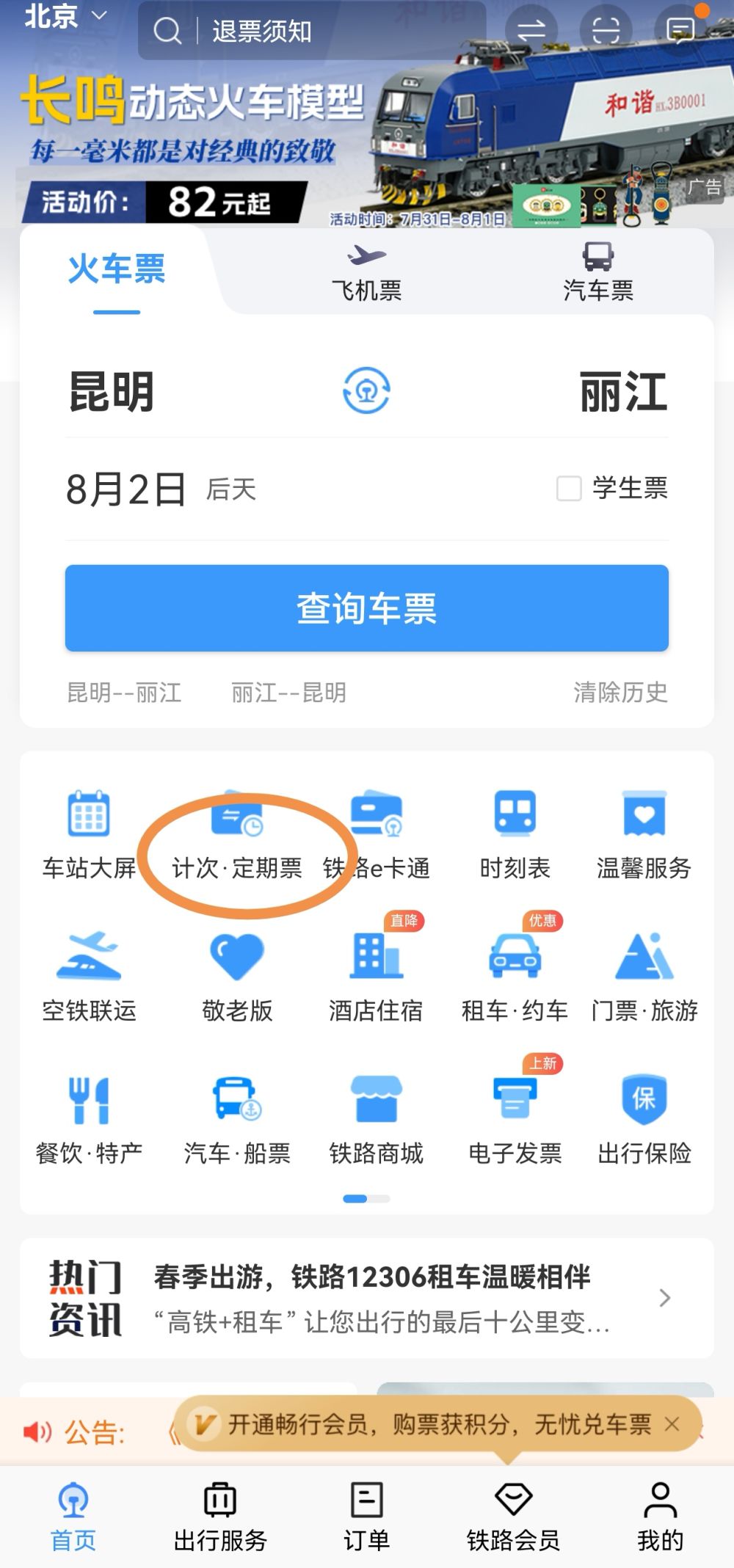
Task: Switch to the 汽车票 tab
Action: [598, 273]
